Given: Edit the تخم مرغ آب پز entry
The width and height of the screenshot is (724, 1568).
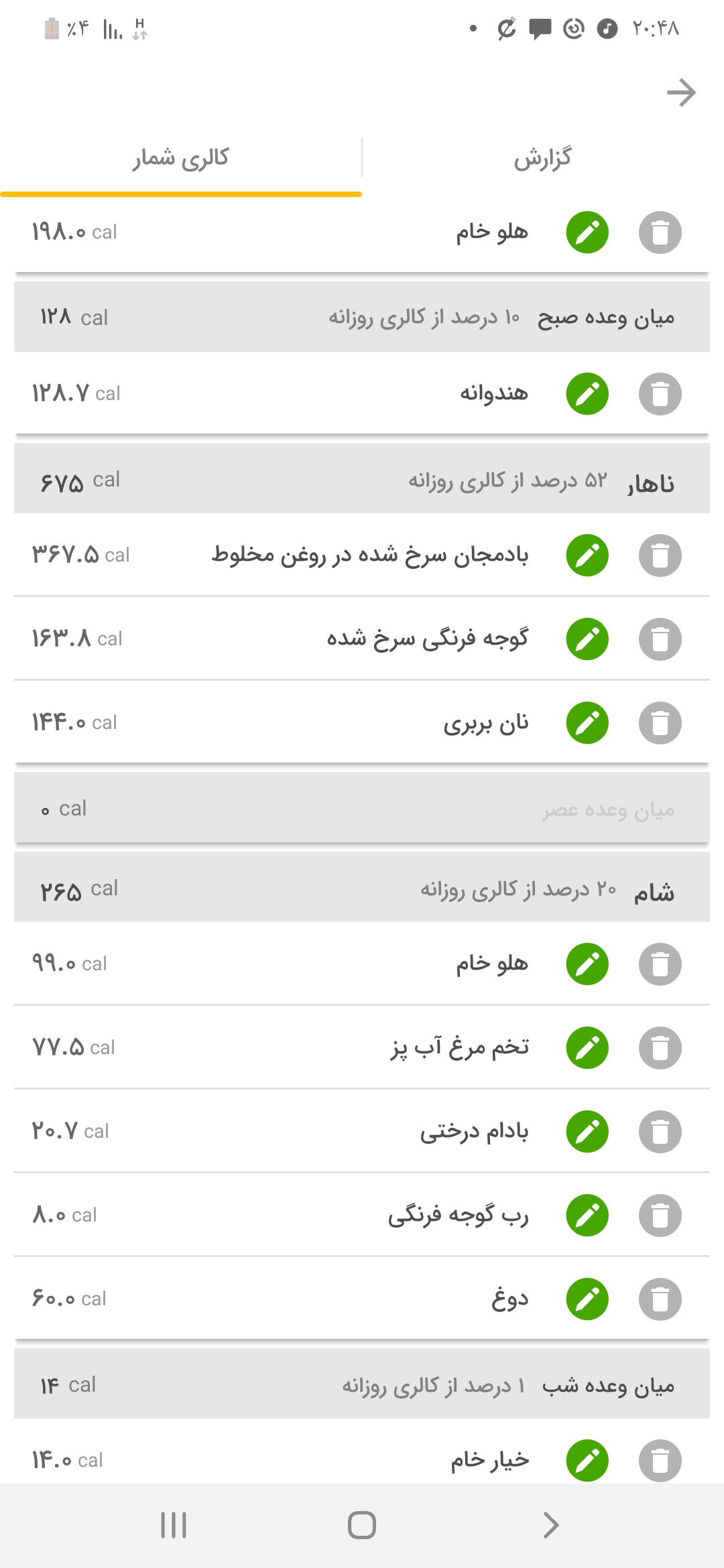Looking at the screenshot, I should 587,1048.
